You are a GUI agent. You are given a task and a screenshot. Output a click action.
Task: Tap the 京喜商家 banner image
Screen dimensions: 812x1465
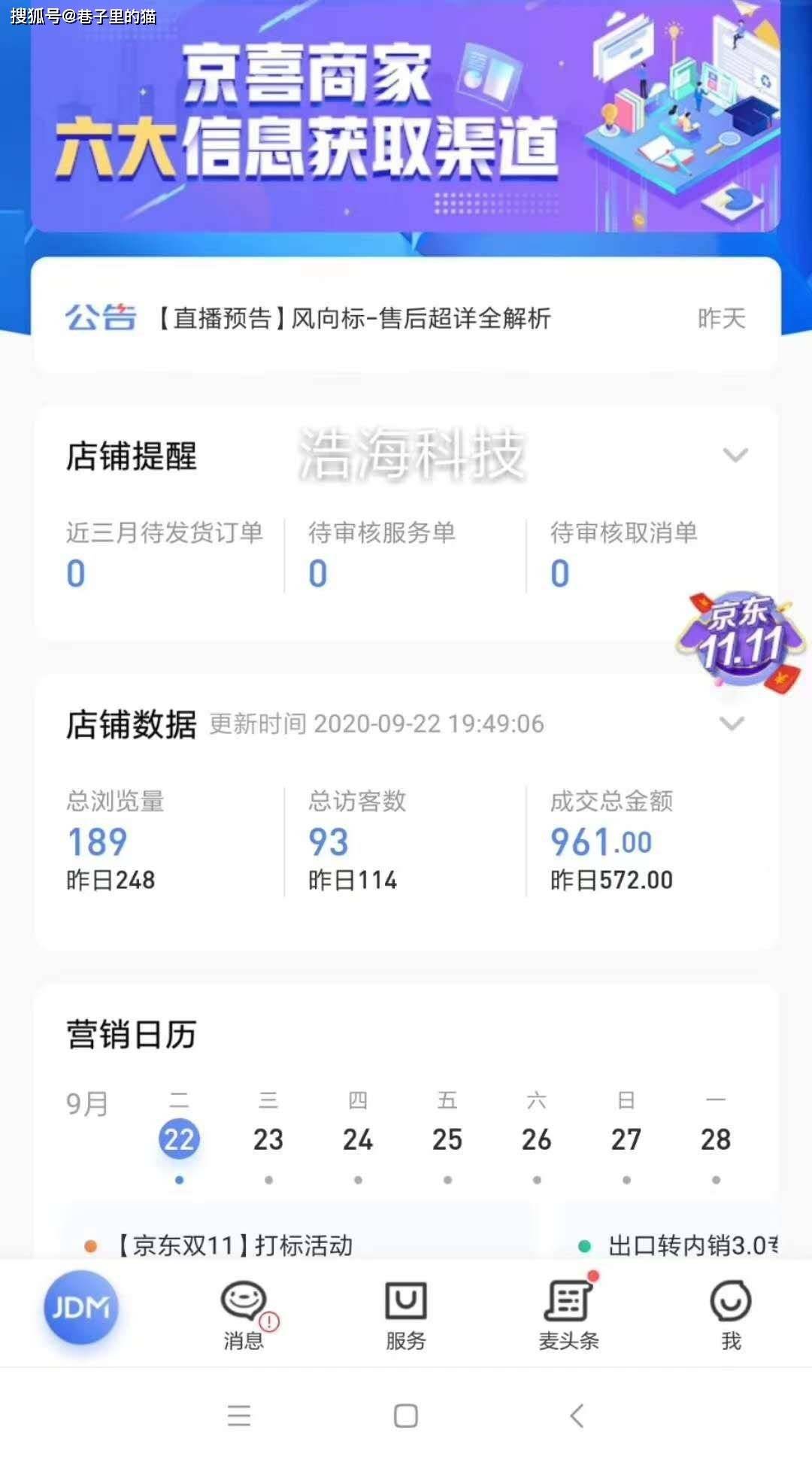406,120
